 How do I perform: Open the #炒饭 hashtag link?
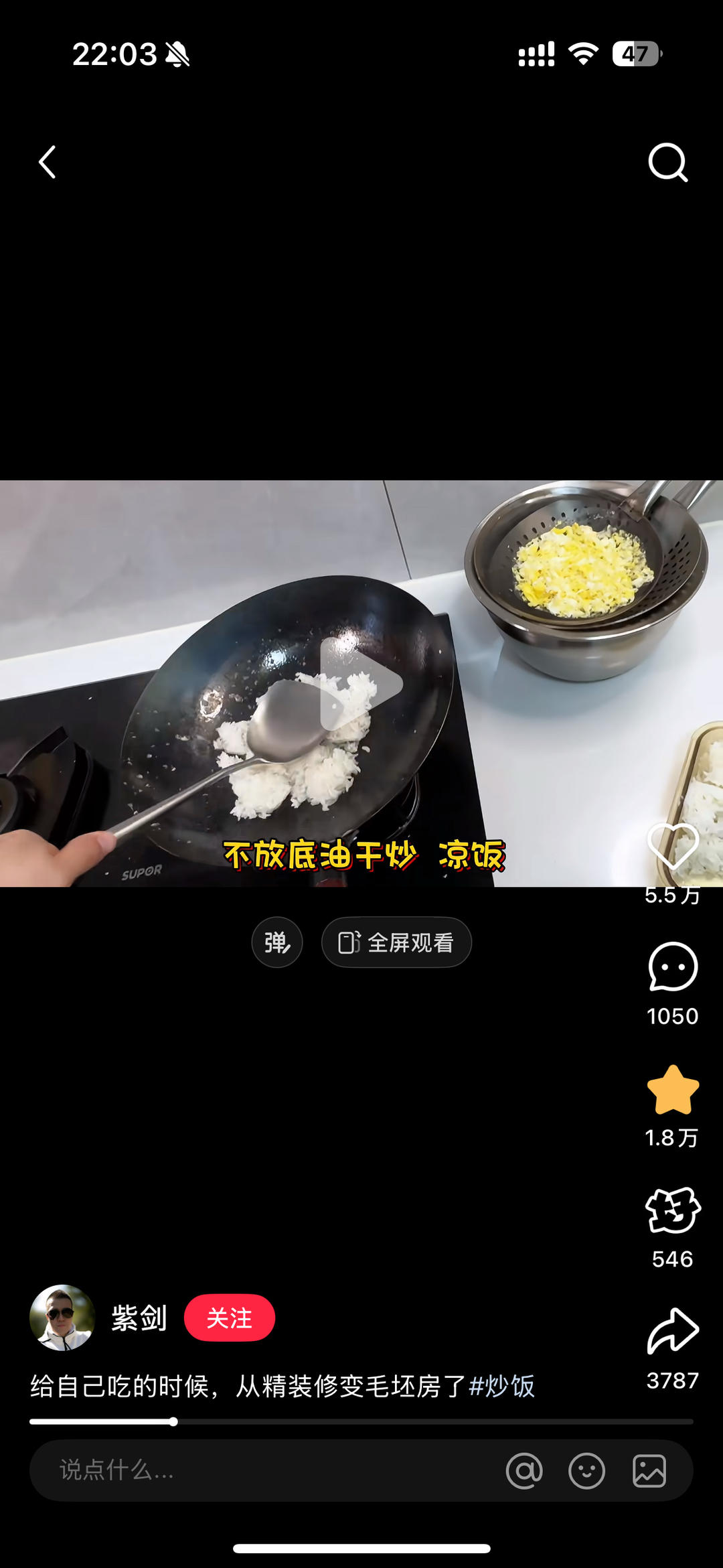(x=501, y=1386)
